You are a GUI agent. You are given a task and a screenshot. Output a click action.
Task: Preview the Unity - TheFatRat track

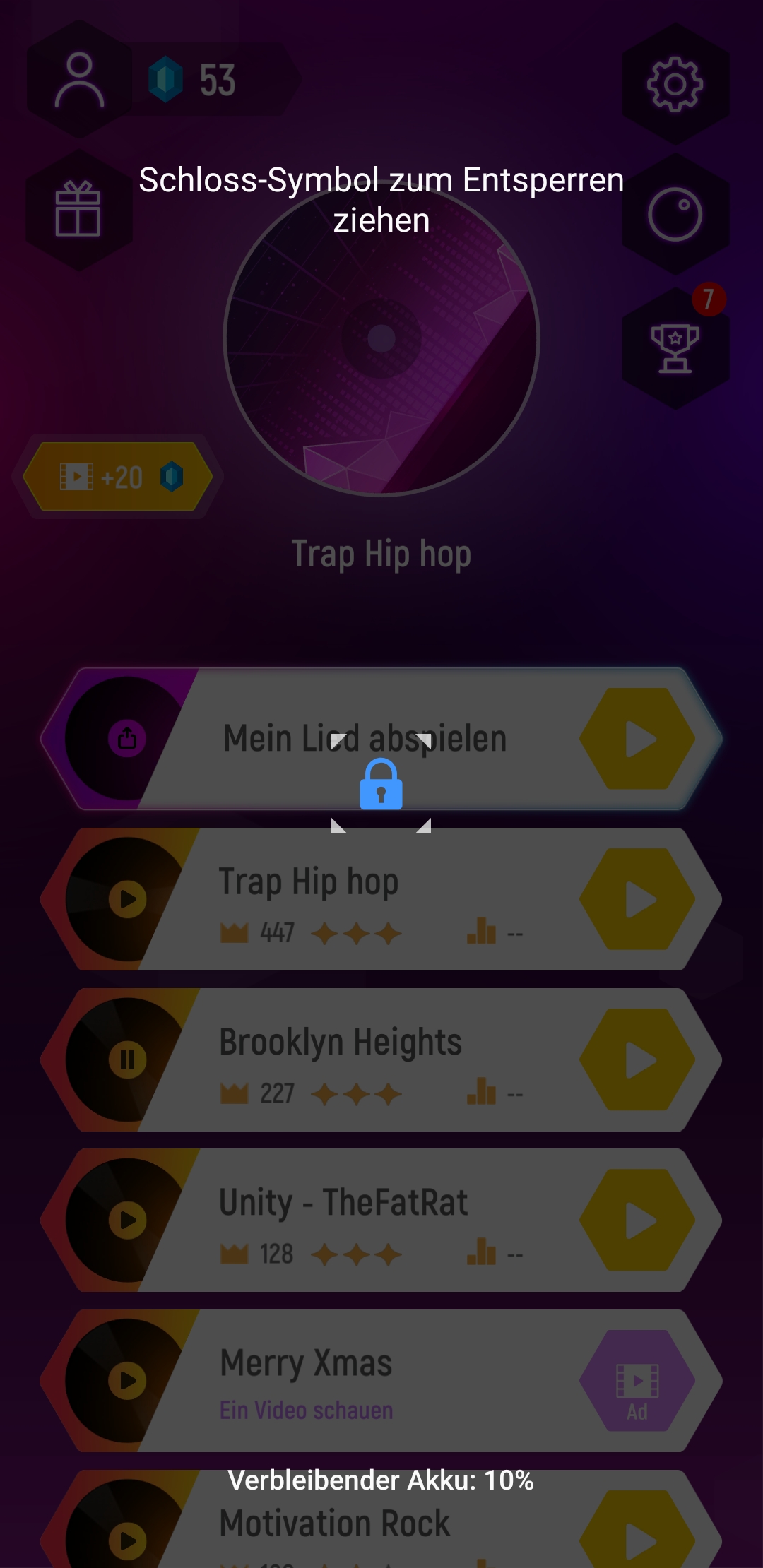point(127,1220)
